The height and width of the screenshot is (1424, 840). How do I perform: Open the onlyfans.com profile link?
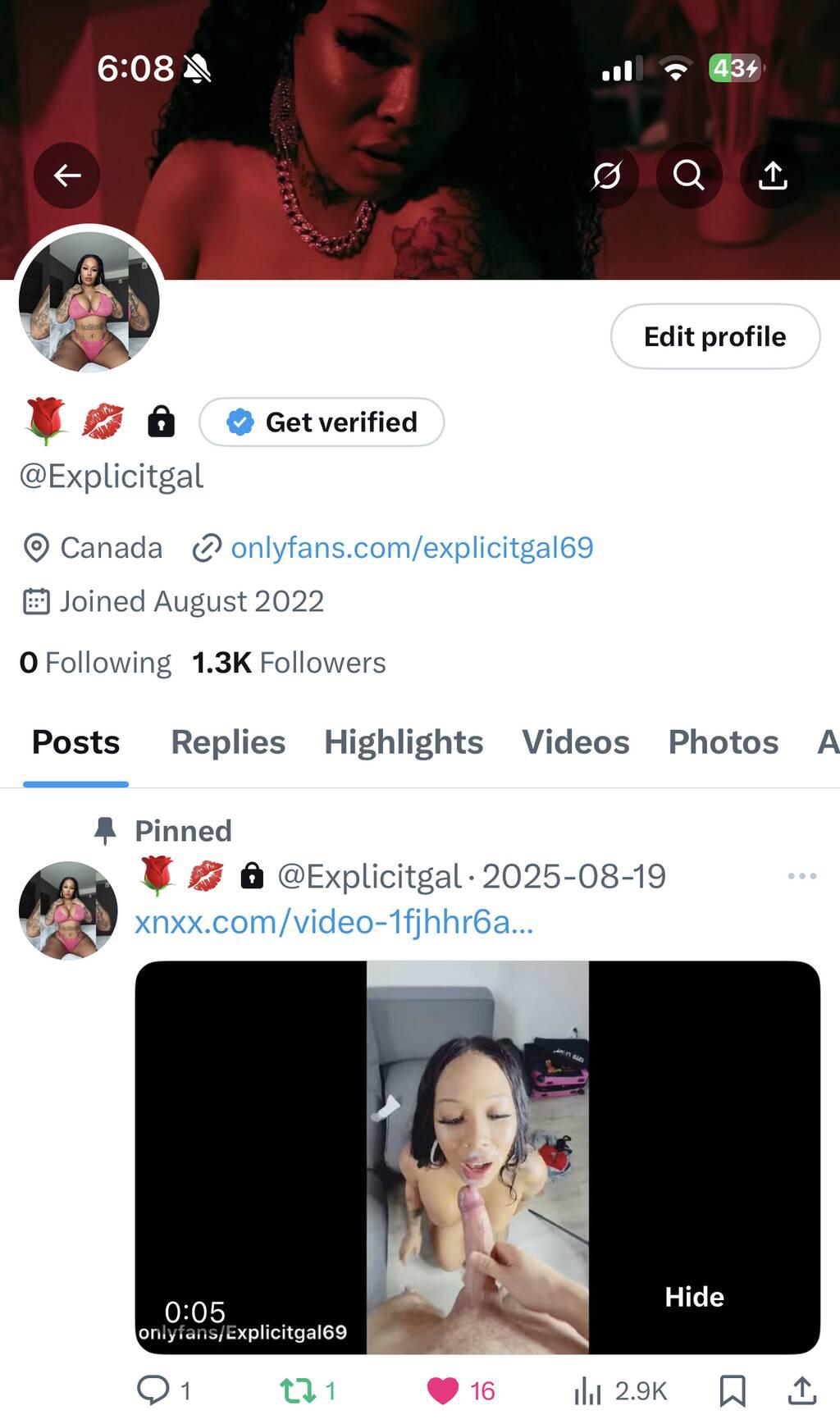click(x=411, y=548)
